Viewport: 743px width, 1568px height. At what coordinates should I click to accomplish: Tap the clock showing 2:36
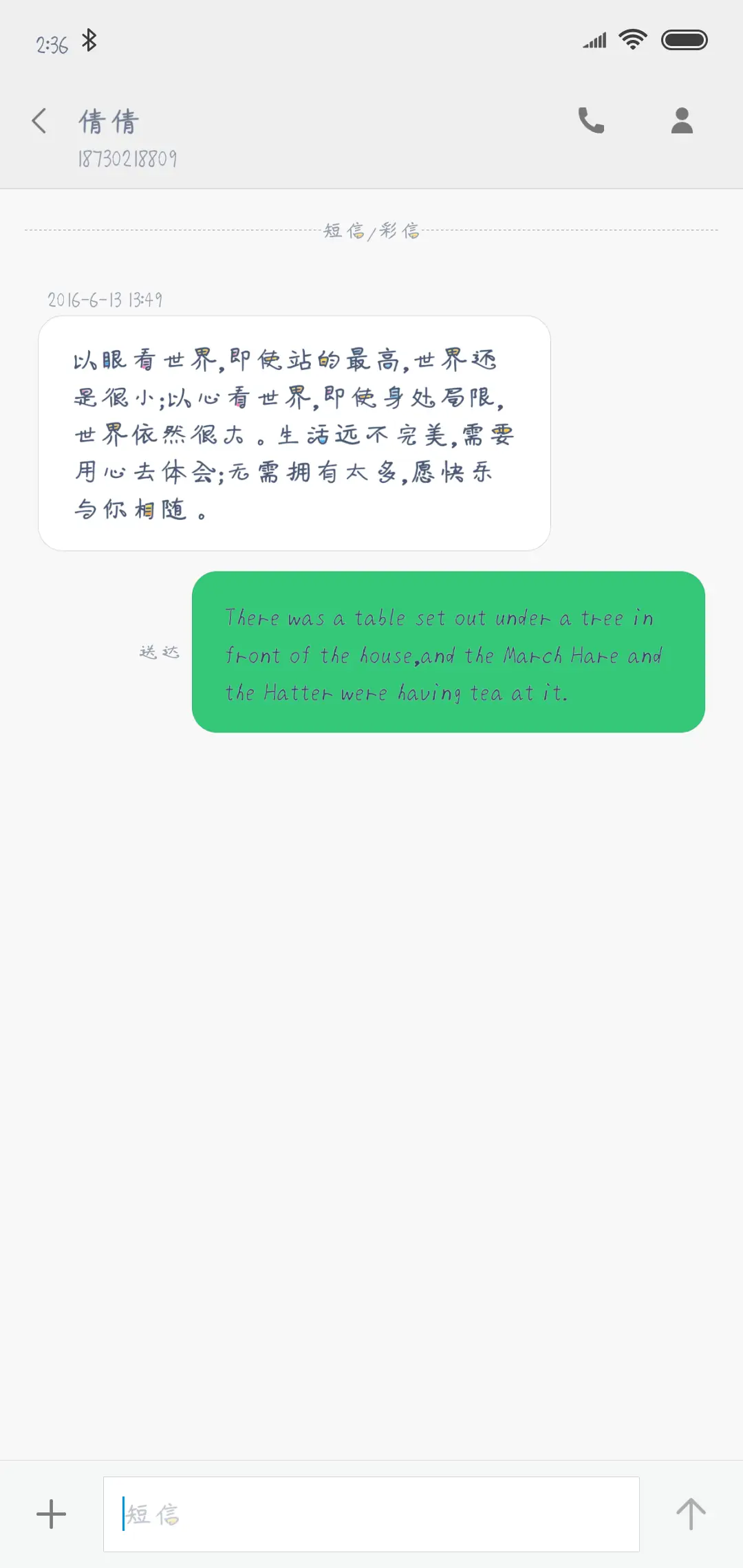(51, 41)
